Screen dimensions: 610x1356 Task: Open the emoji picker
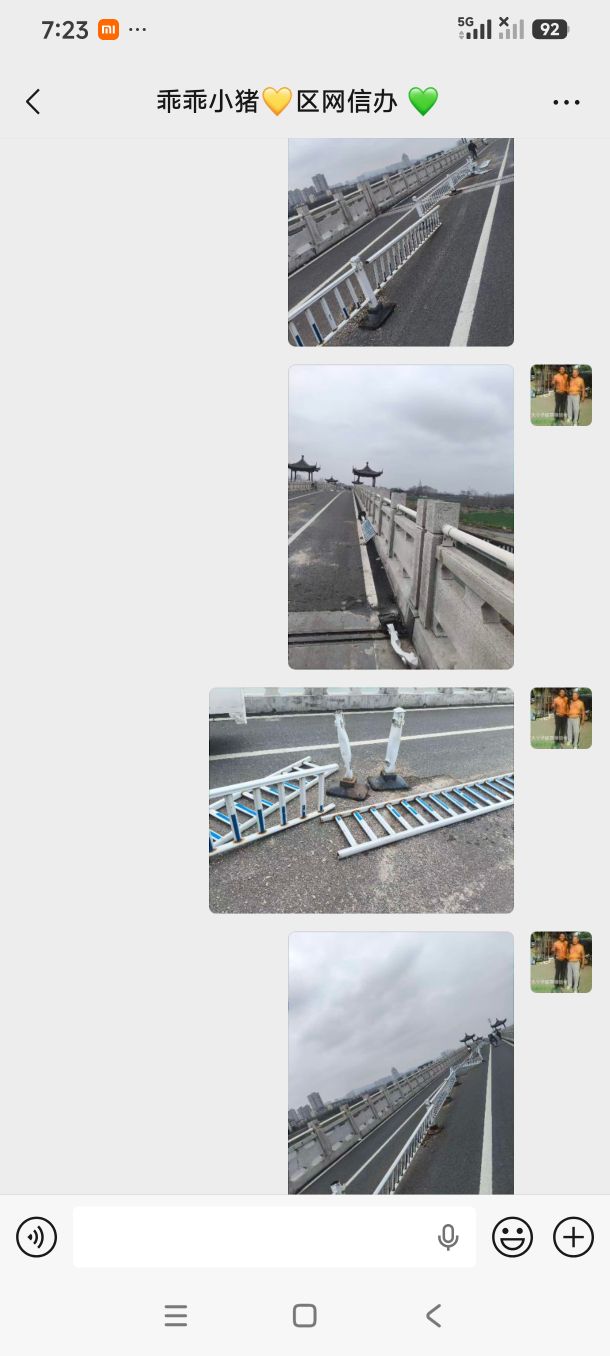click(512, 1237)
